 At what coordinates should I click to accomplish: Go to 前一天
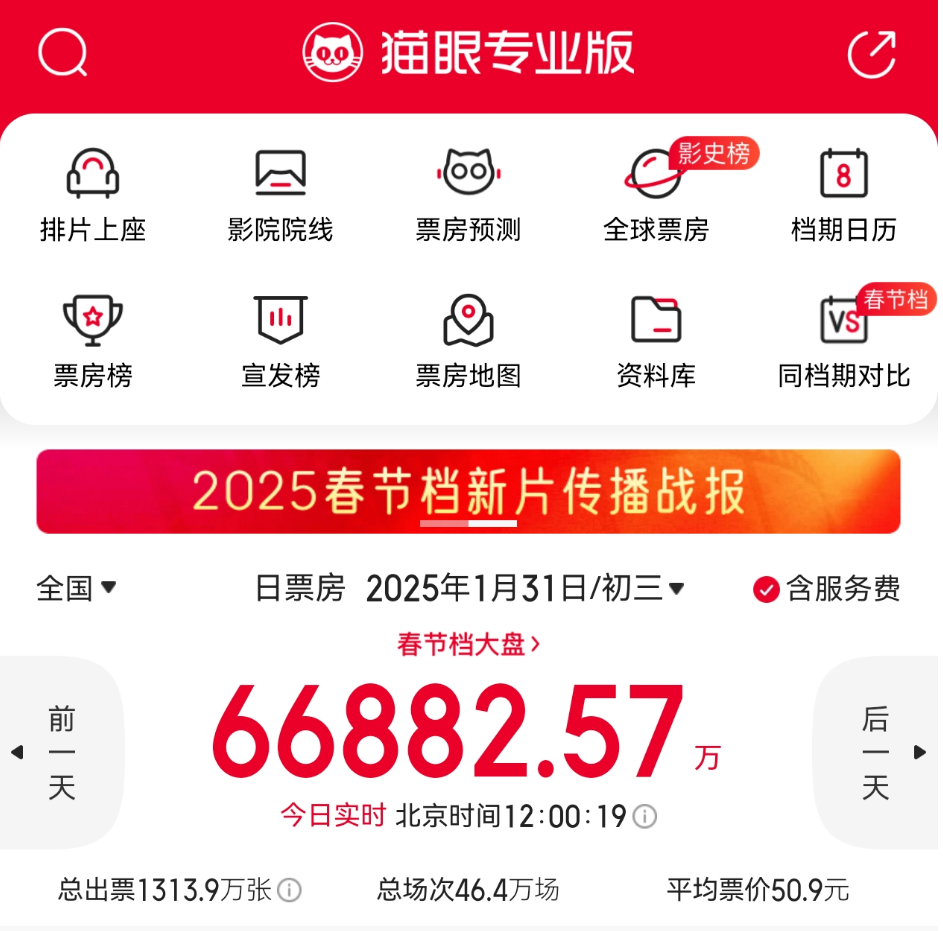[x=60, y=753]
